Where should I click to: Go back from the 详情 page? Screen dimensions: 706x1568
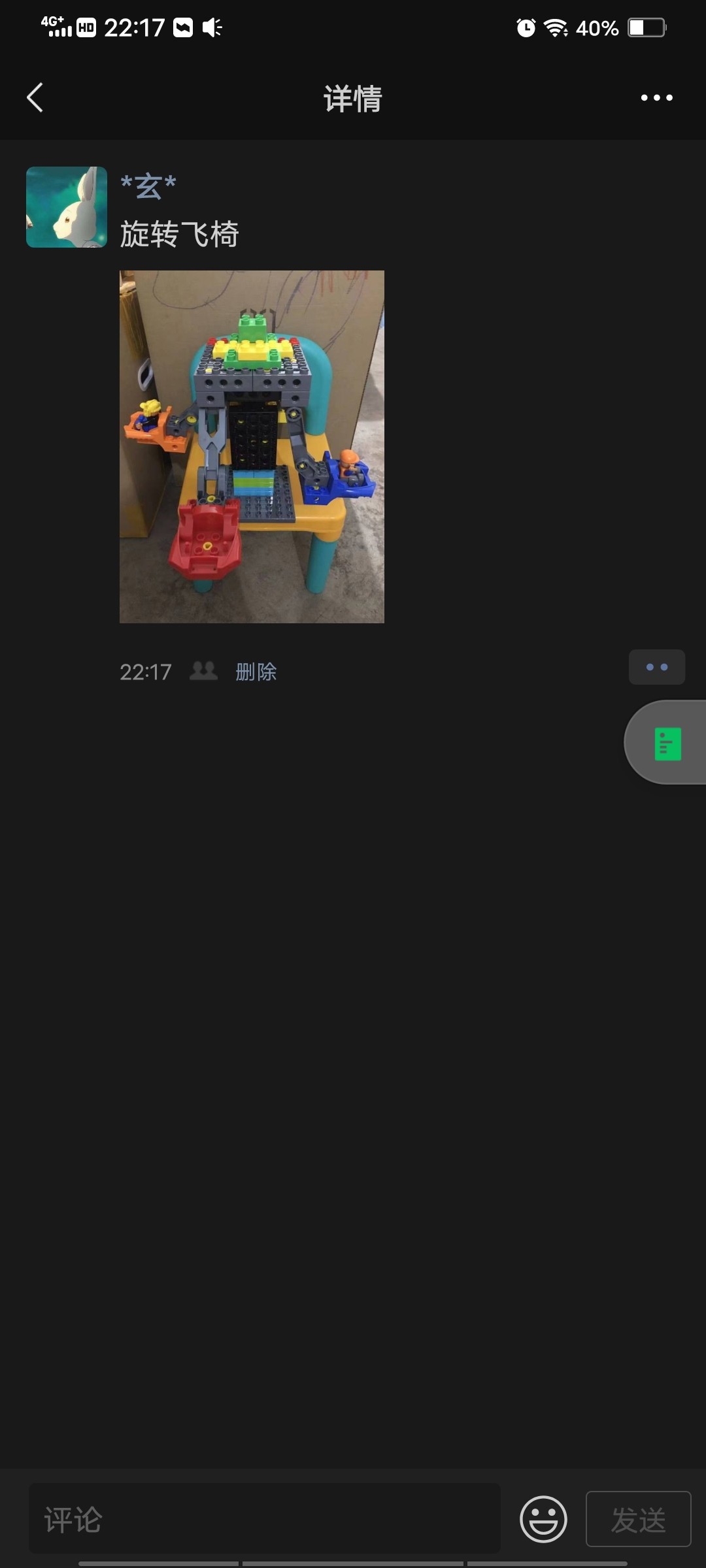pos(35,98)
